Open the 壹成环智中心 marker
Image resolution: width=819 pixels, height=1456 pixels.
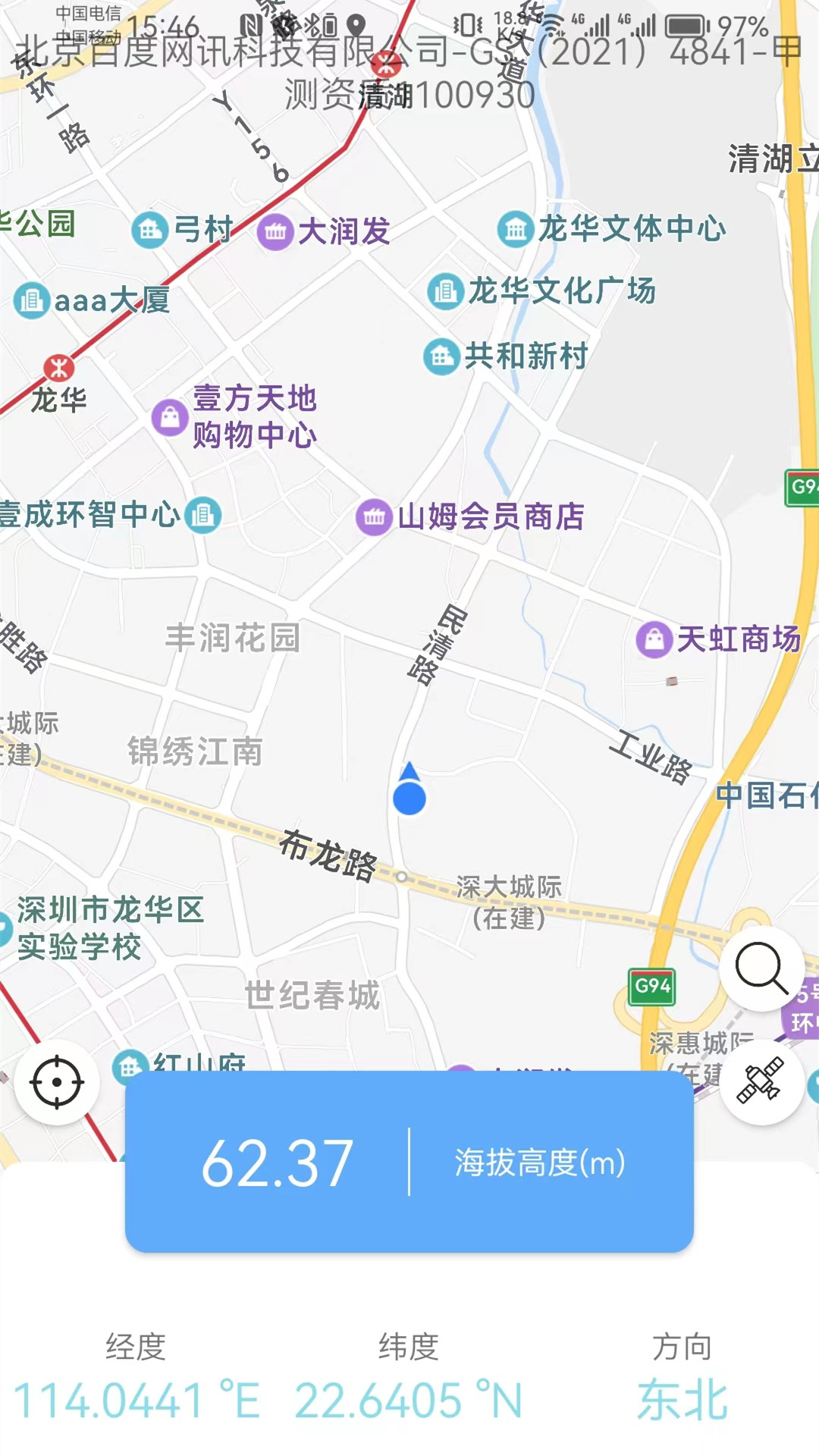tap(202, 516)
